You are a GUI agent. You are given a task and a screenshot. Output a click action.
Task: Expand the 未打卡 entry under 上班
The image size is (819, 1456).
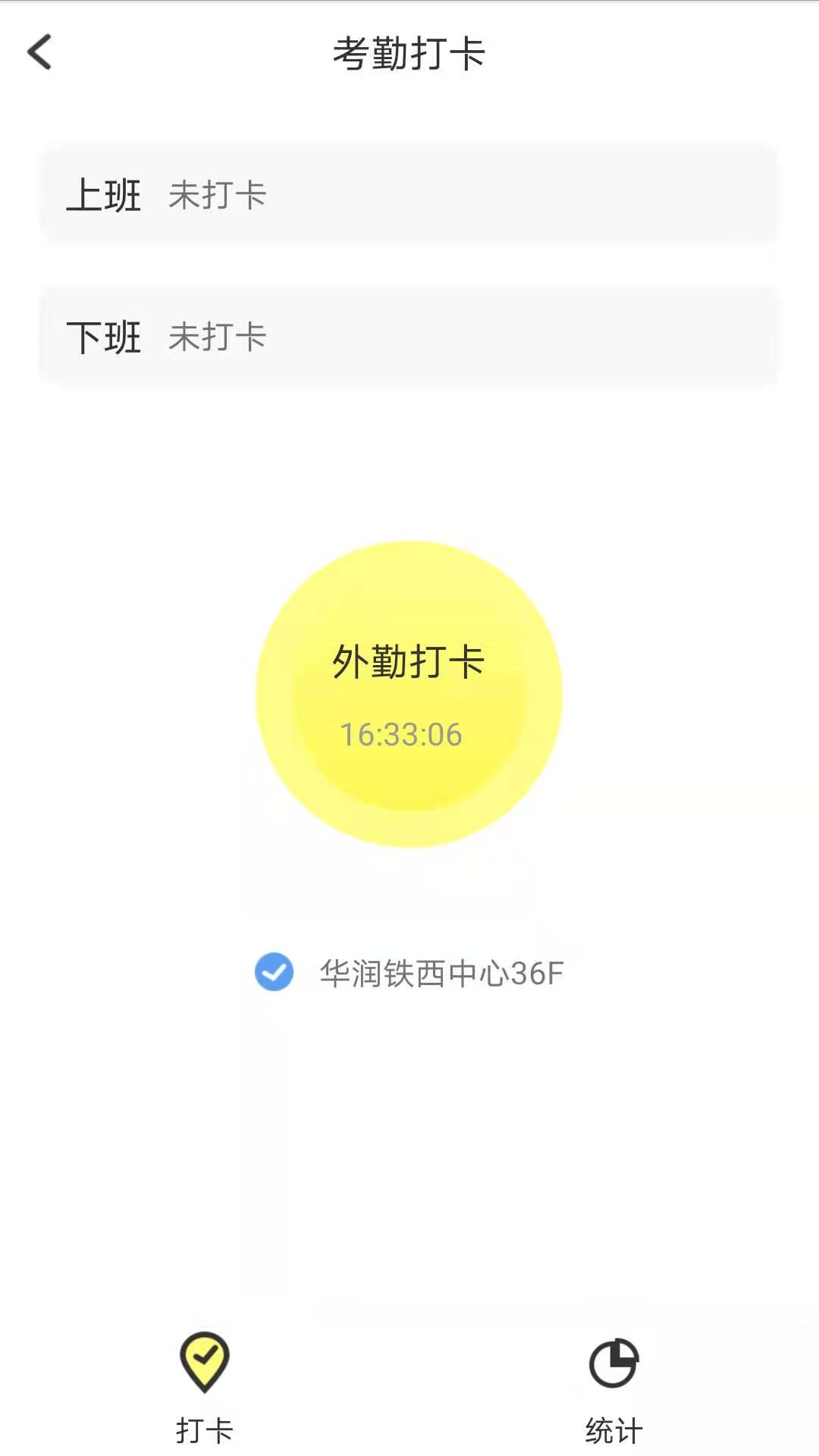(x=218, y=194)
